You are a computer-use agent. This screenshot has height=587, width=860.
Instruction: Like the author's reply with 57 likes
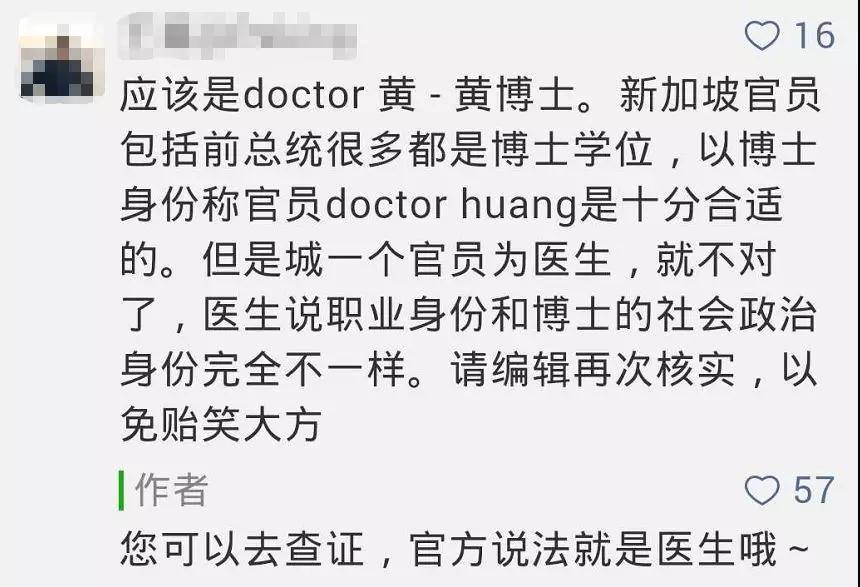763,490
